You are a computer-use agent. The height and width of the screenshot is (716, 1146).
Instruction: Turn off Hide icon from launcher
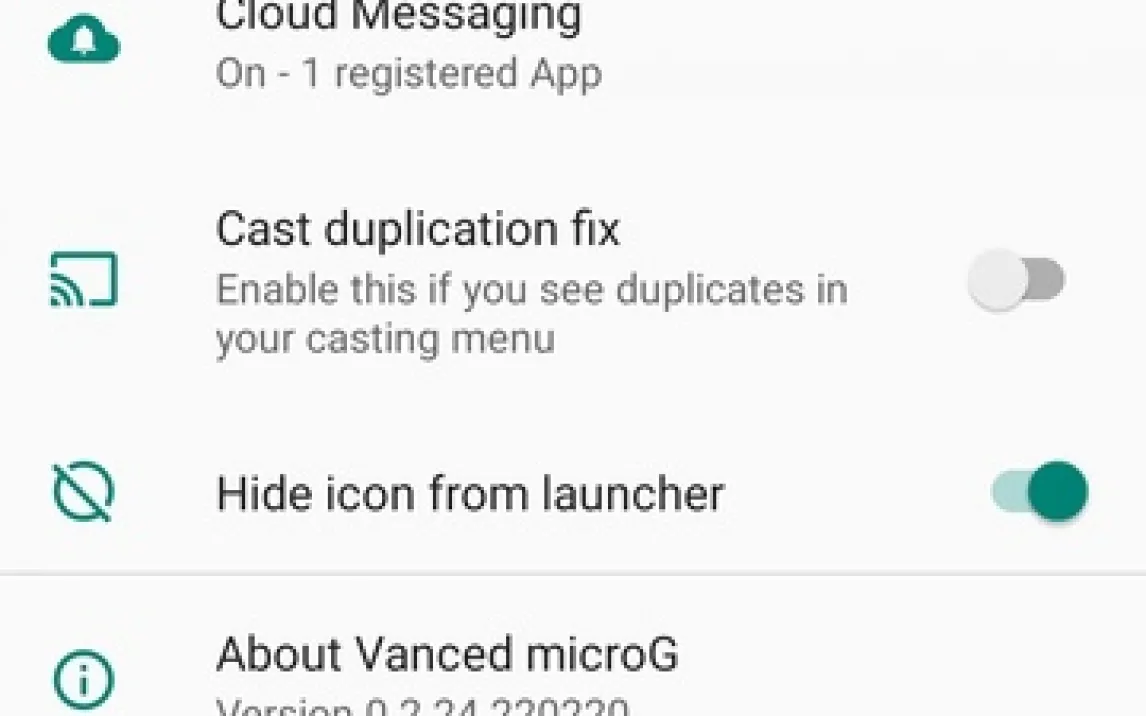pyautogui.click(x=1040, y=491)
